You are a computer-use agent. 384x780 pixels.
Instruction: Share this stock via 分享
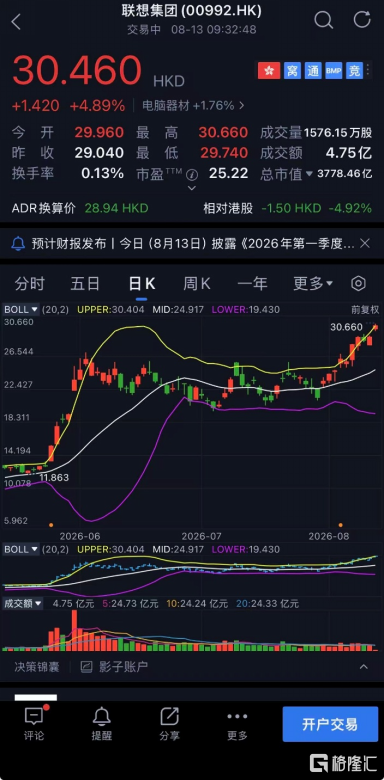pyautogui.click(x=169, y=724)
